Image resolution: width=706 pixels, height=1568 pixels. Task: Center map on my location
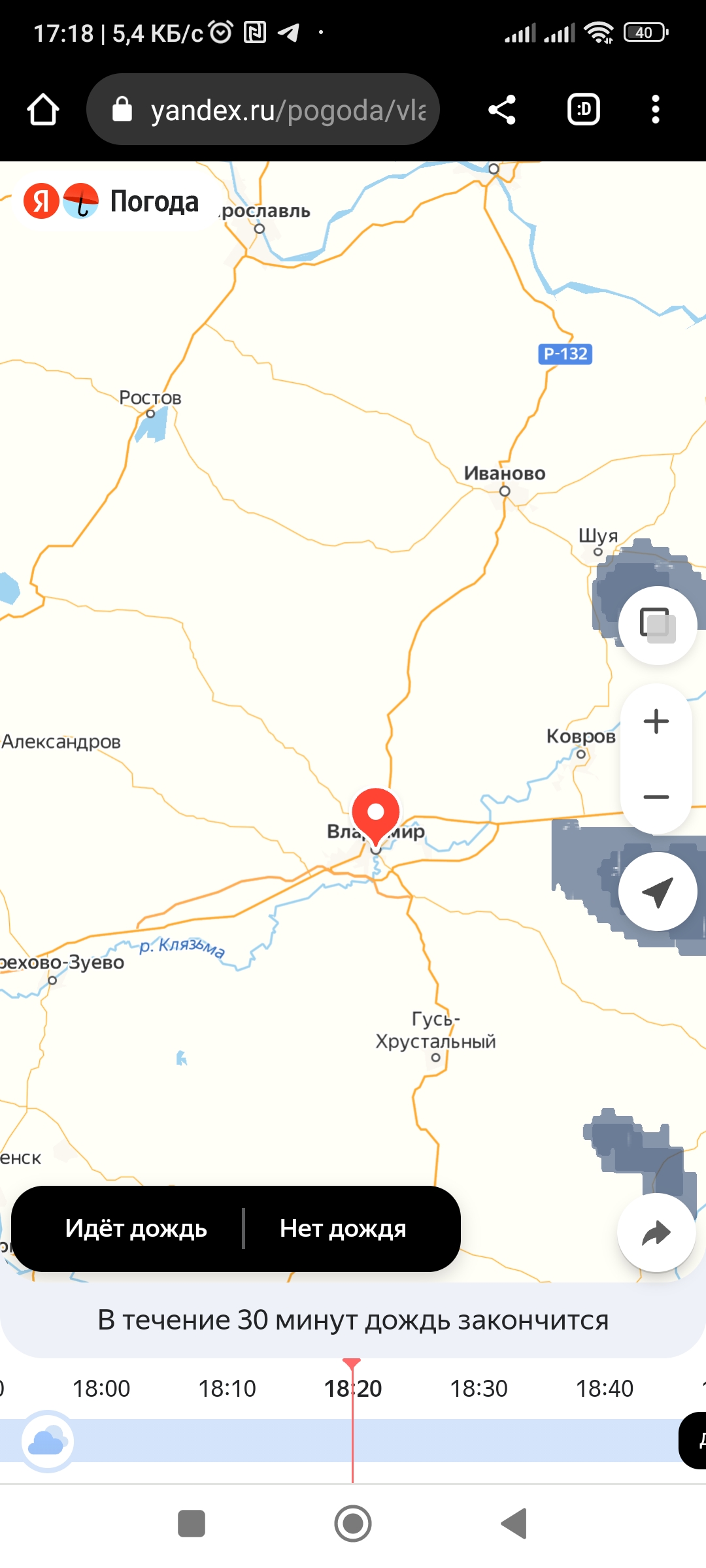point(657,892)
